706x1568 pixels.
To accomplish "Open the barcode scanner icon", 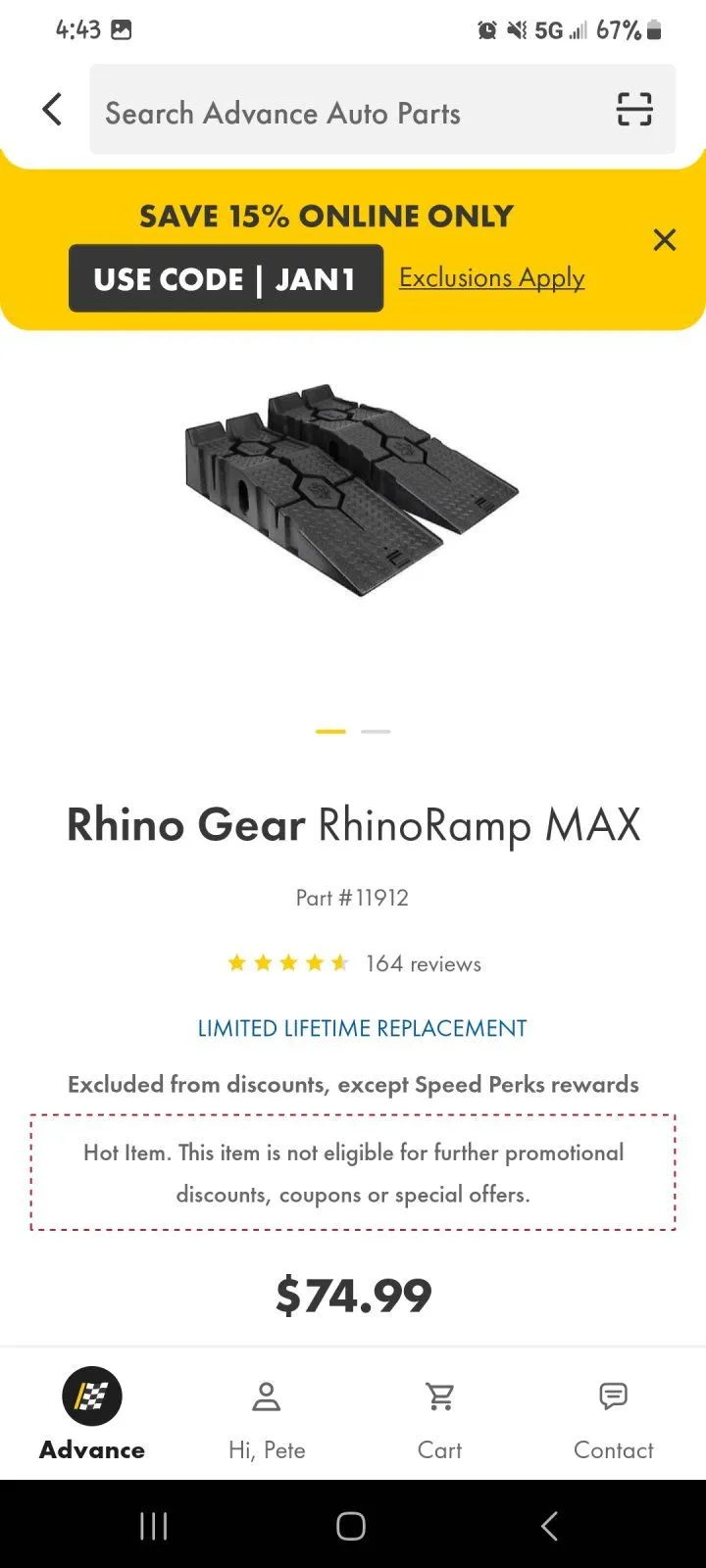I will 633,110.
